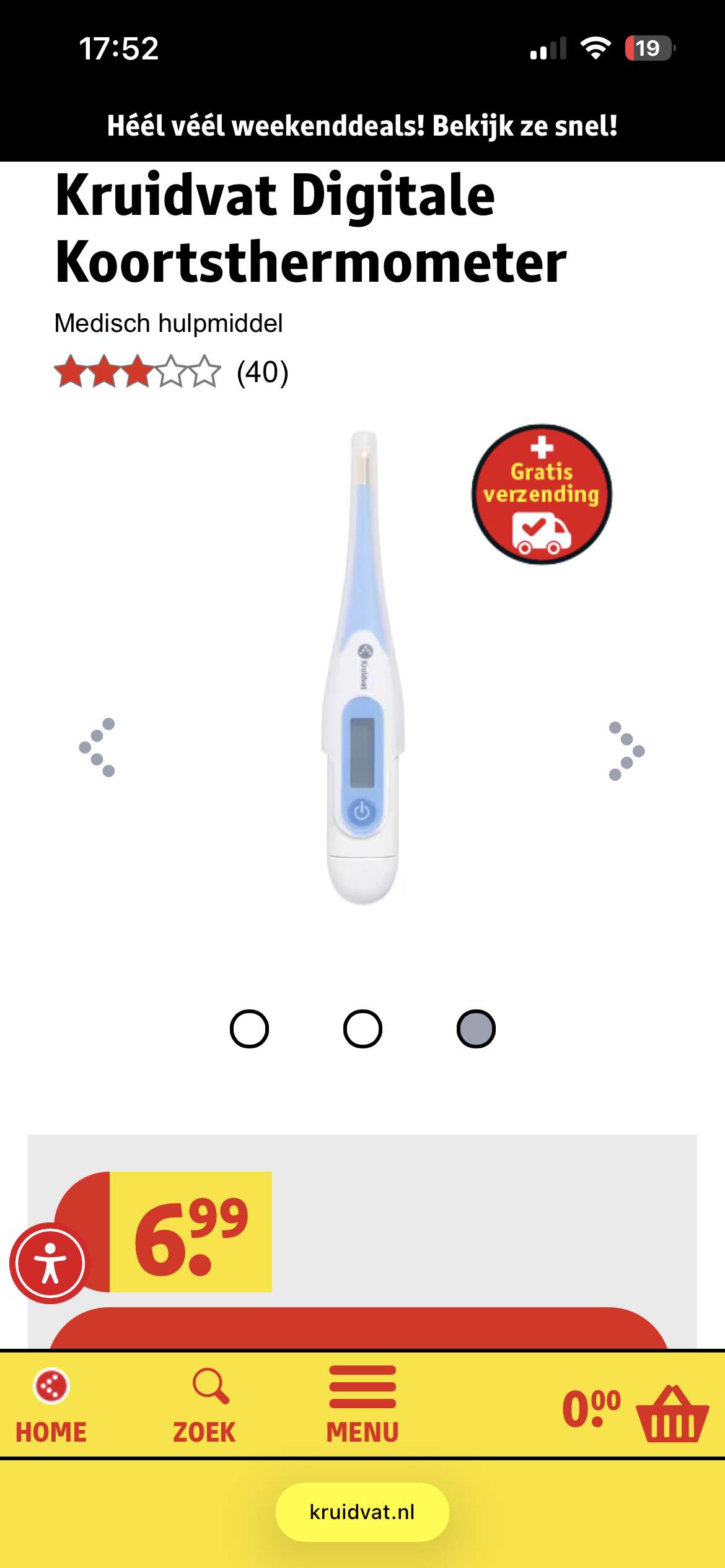Show the next product image
The width and height of the screenshot is (725, 1568).
click(626, 751)
